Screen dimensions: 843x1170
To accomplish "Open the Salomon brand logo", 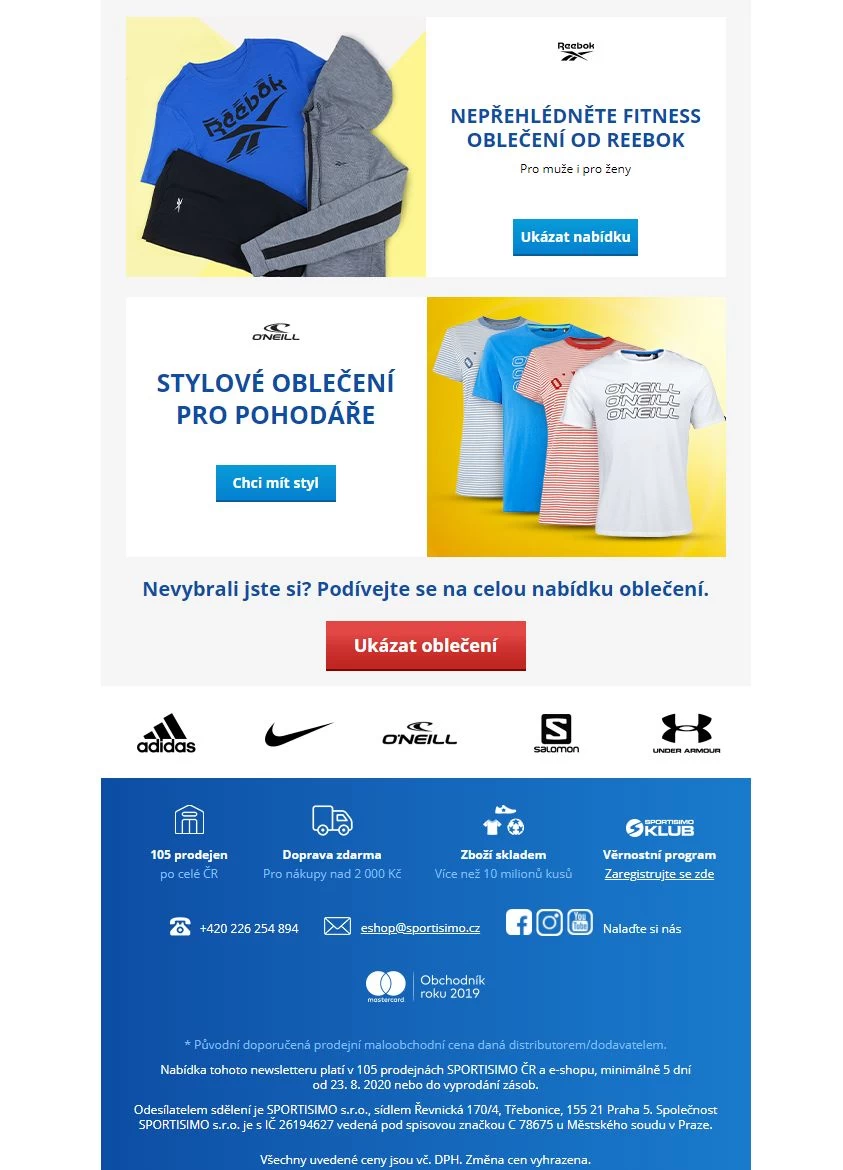I will pos(556,733).
